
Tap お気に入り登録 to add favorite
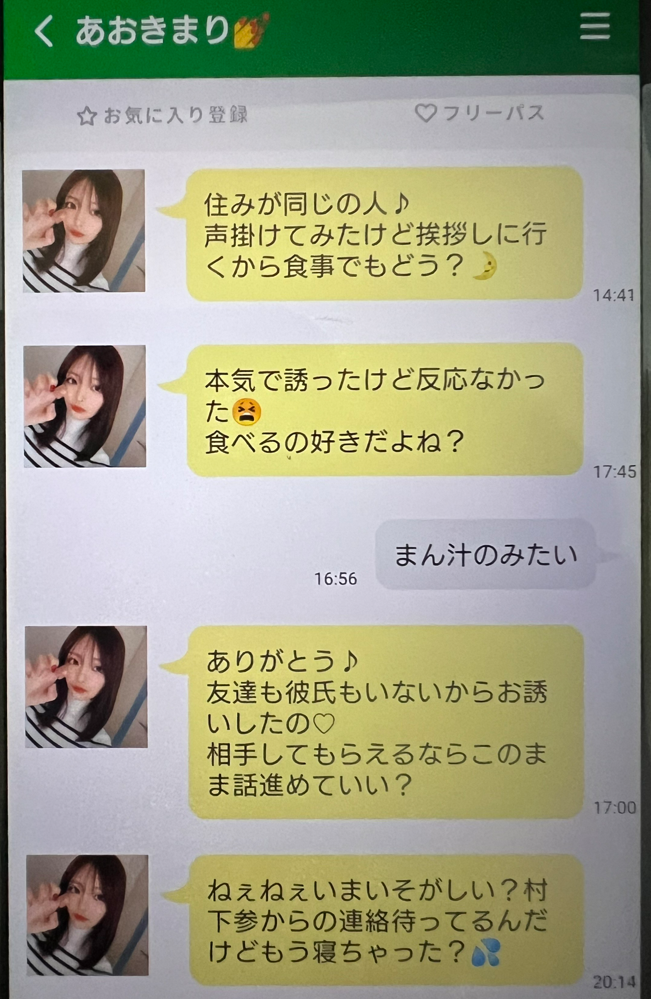point(163,115)
